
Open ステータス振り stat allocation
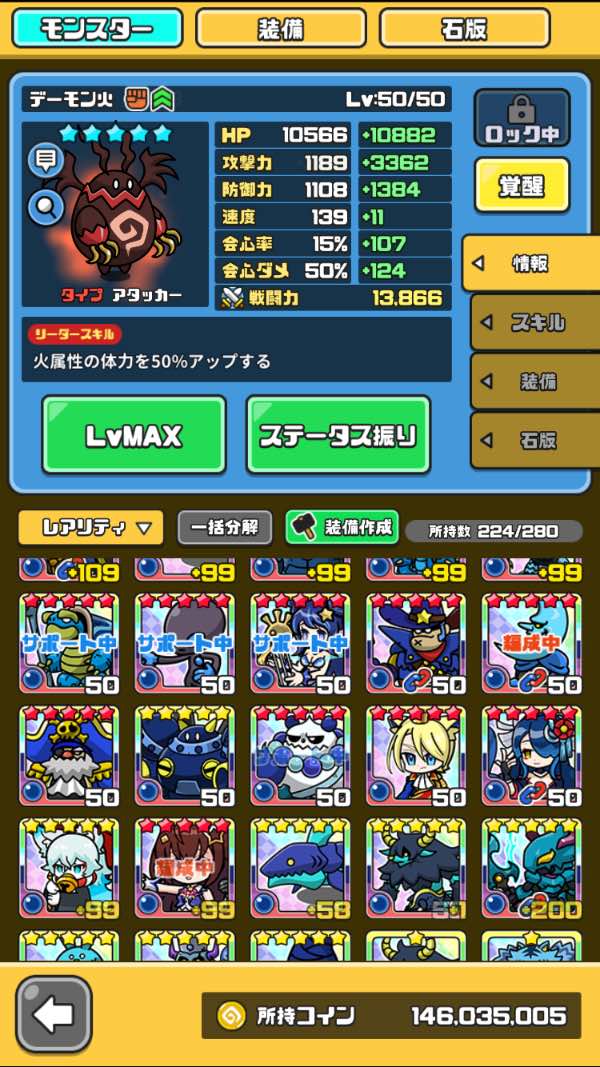click(x=338, y=435)
